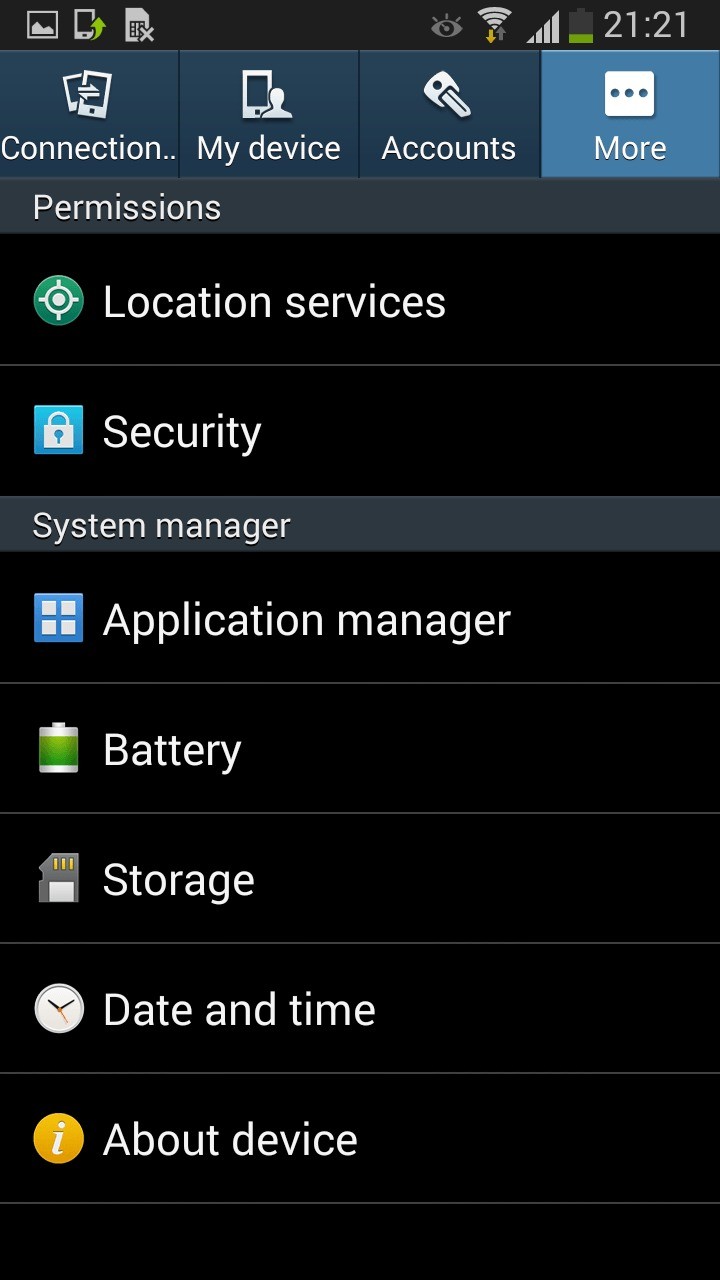Open Date and time settings
This screenshot has width=720, height=1280.
click(x=360, y=1009)
